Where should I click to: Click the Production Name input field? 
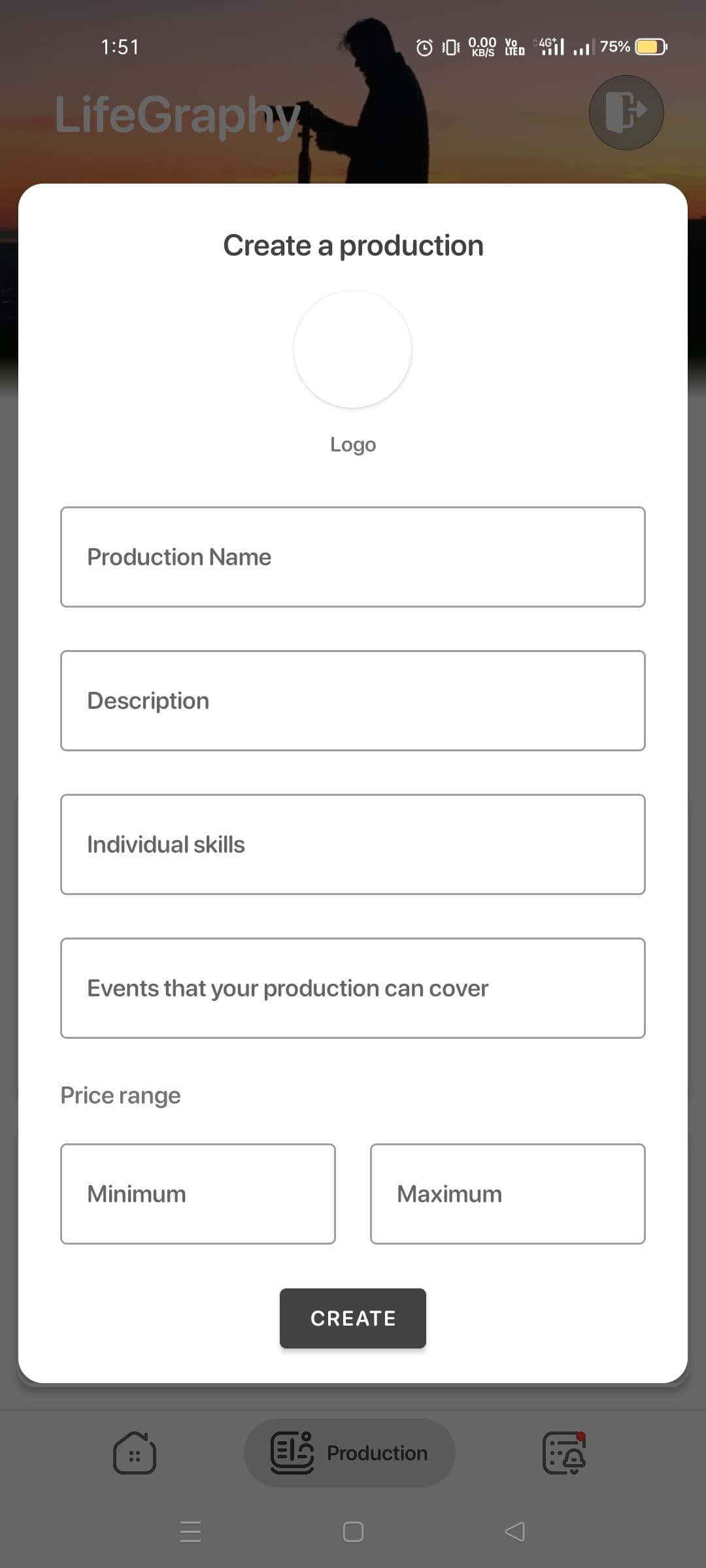(x=353, y=556)
